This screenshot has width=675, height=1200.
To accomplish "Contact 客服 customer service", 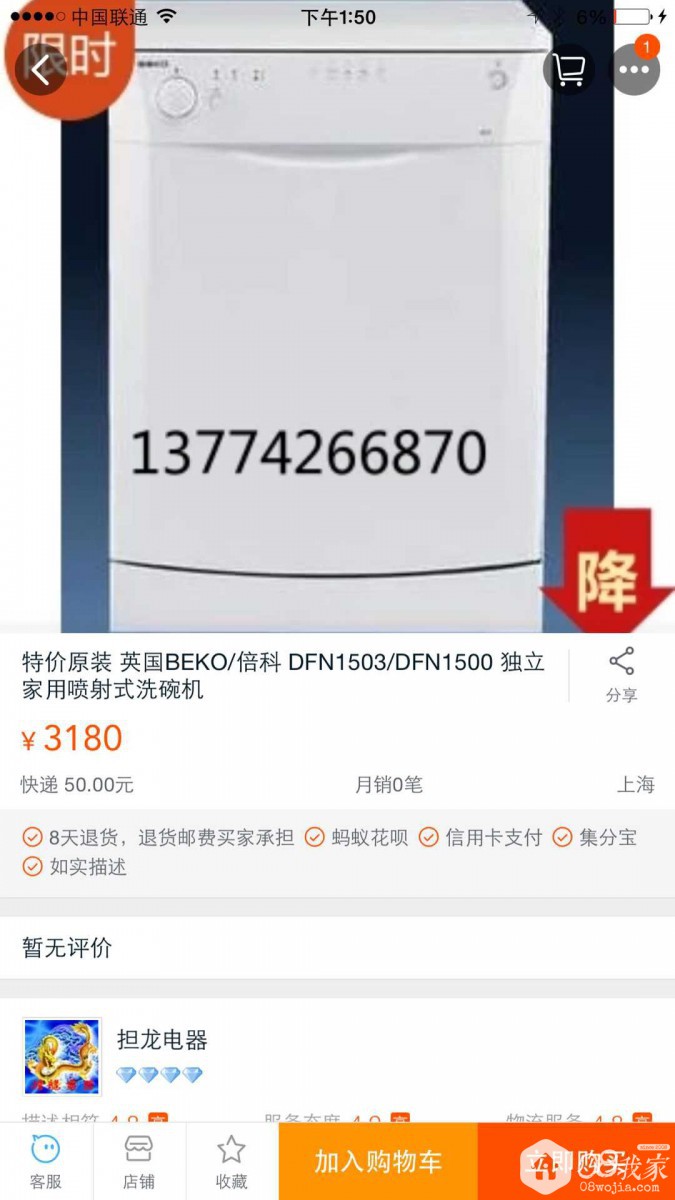I will 46,1161.
